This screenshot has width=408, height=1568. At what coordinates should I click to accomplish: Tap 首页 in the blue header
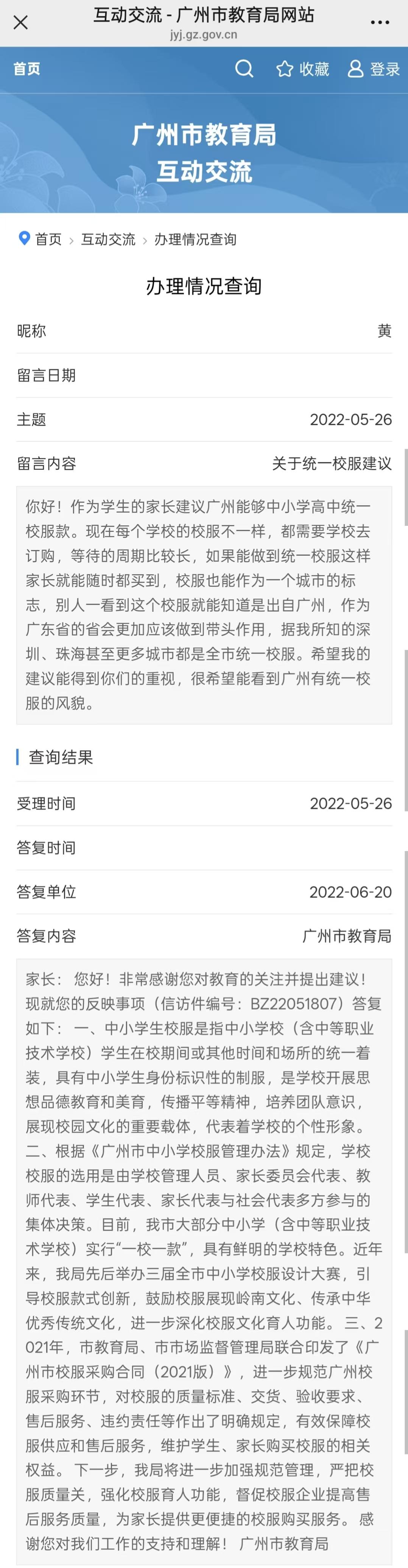(x=27, y=69)
